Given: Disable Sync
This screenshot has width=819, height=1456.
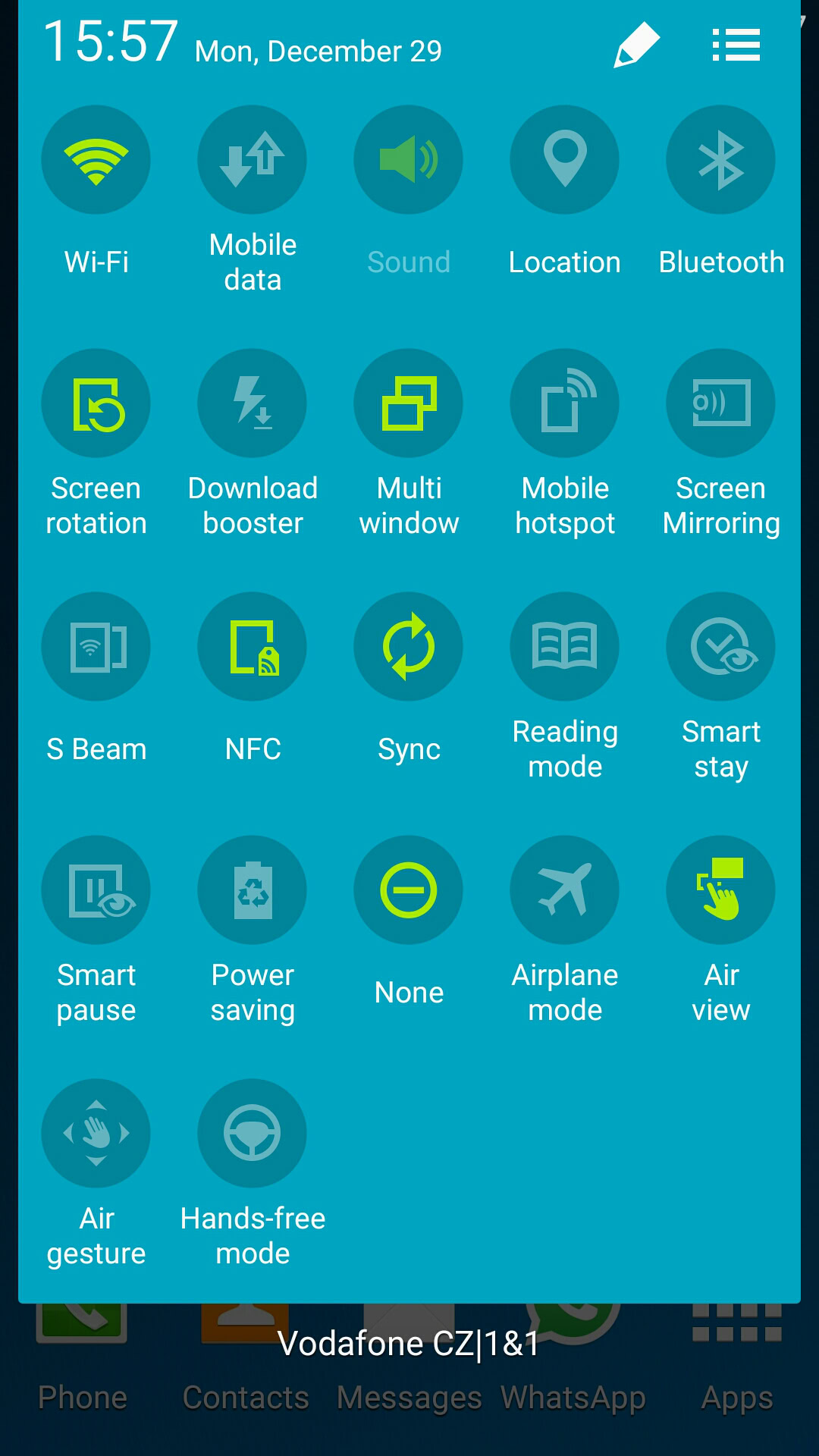Looking at the screenshot, I should point(409,647).
